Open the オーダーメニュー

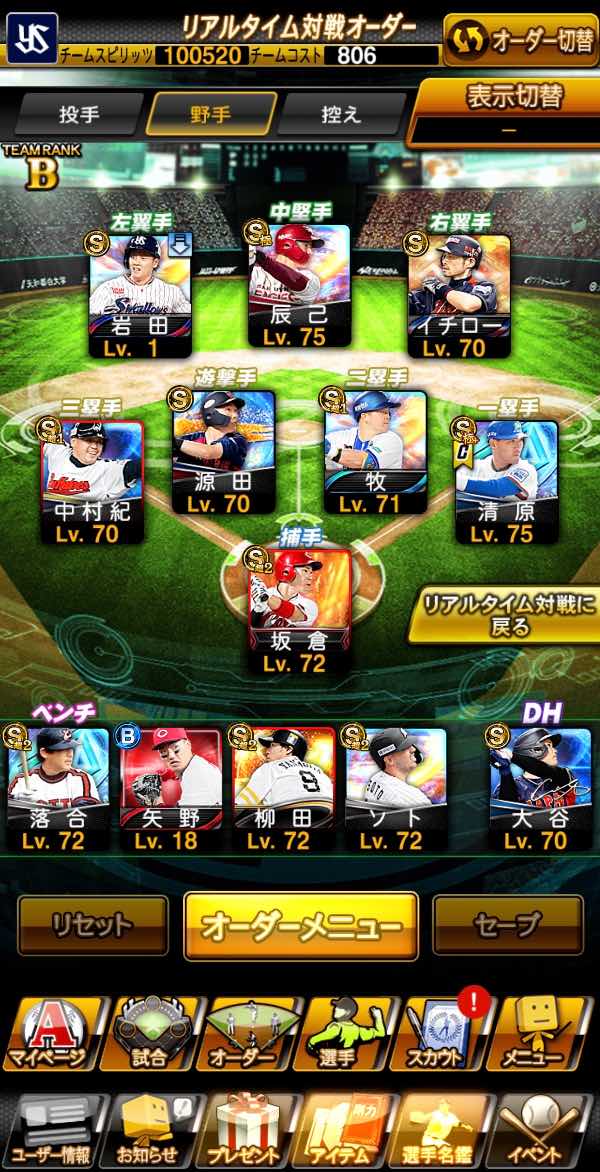pos(300,926)
